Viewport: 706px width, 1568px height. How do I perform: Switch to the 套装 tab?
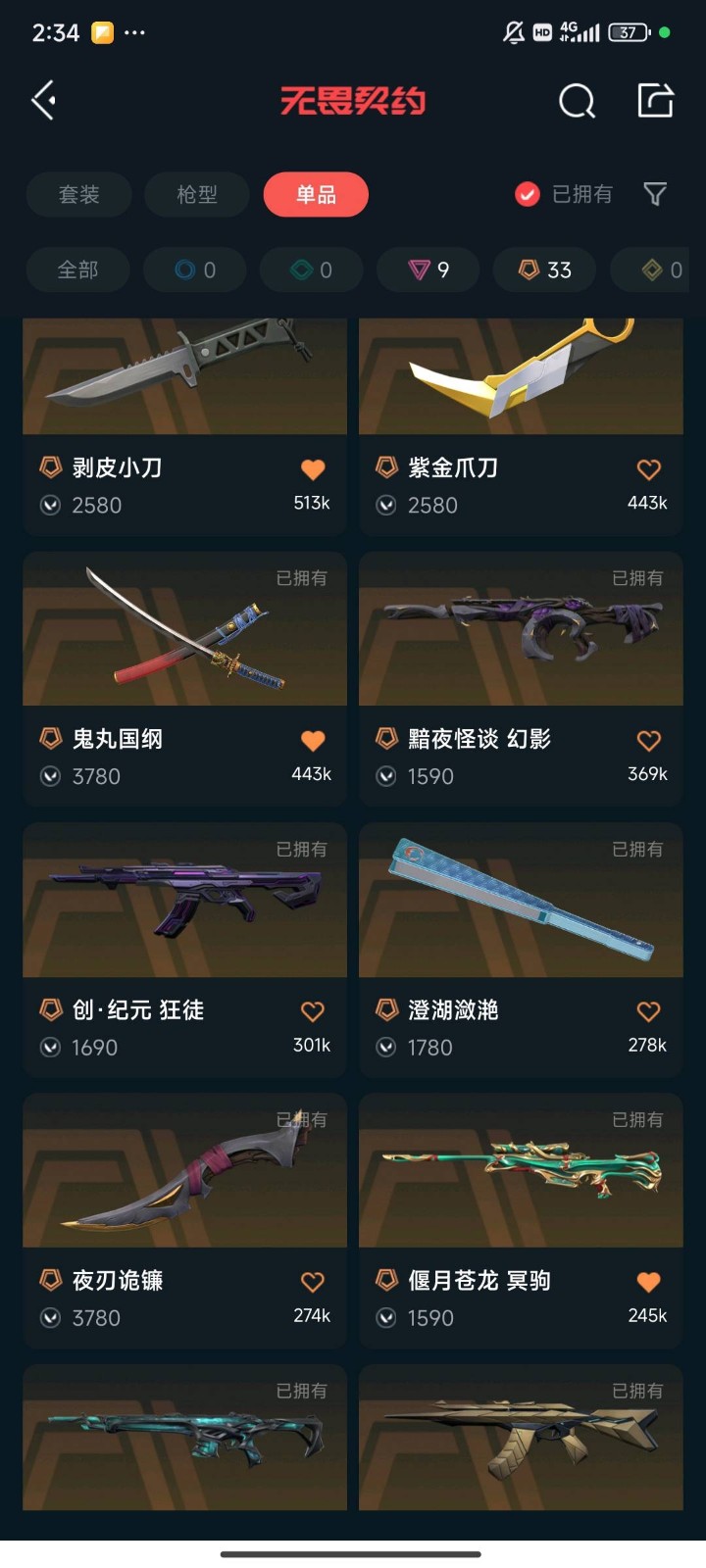pyautogui.click(x=79, y=194)
